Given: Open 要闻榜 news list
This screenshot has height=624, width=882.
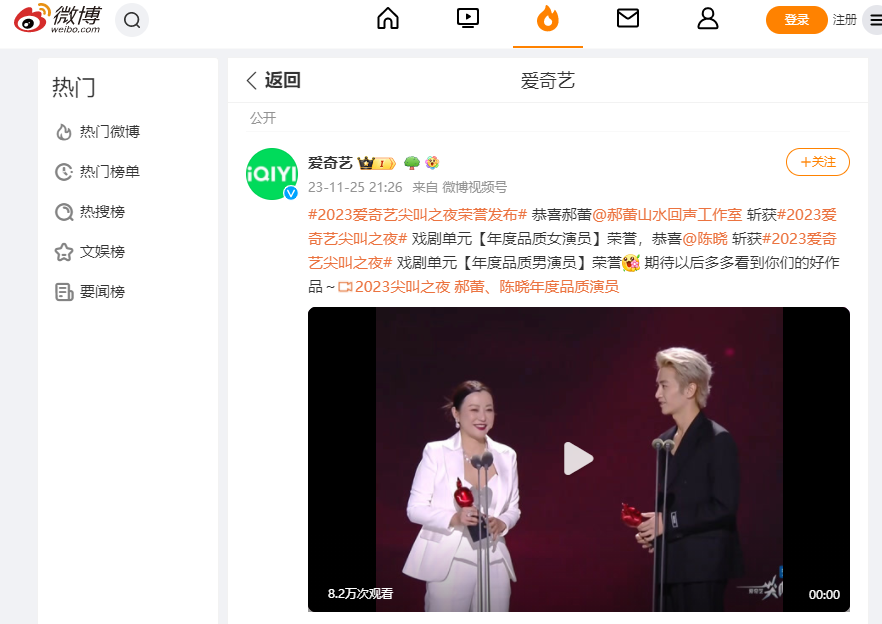Looking at the screenshot, I should 102,292.
